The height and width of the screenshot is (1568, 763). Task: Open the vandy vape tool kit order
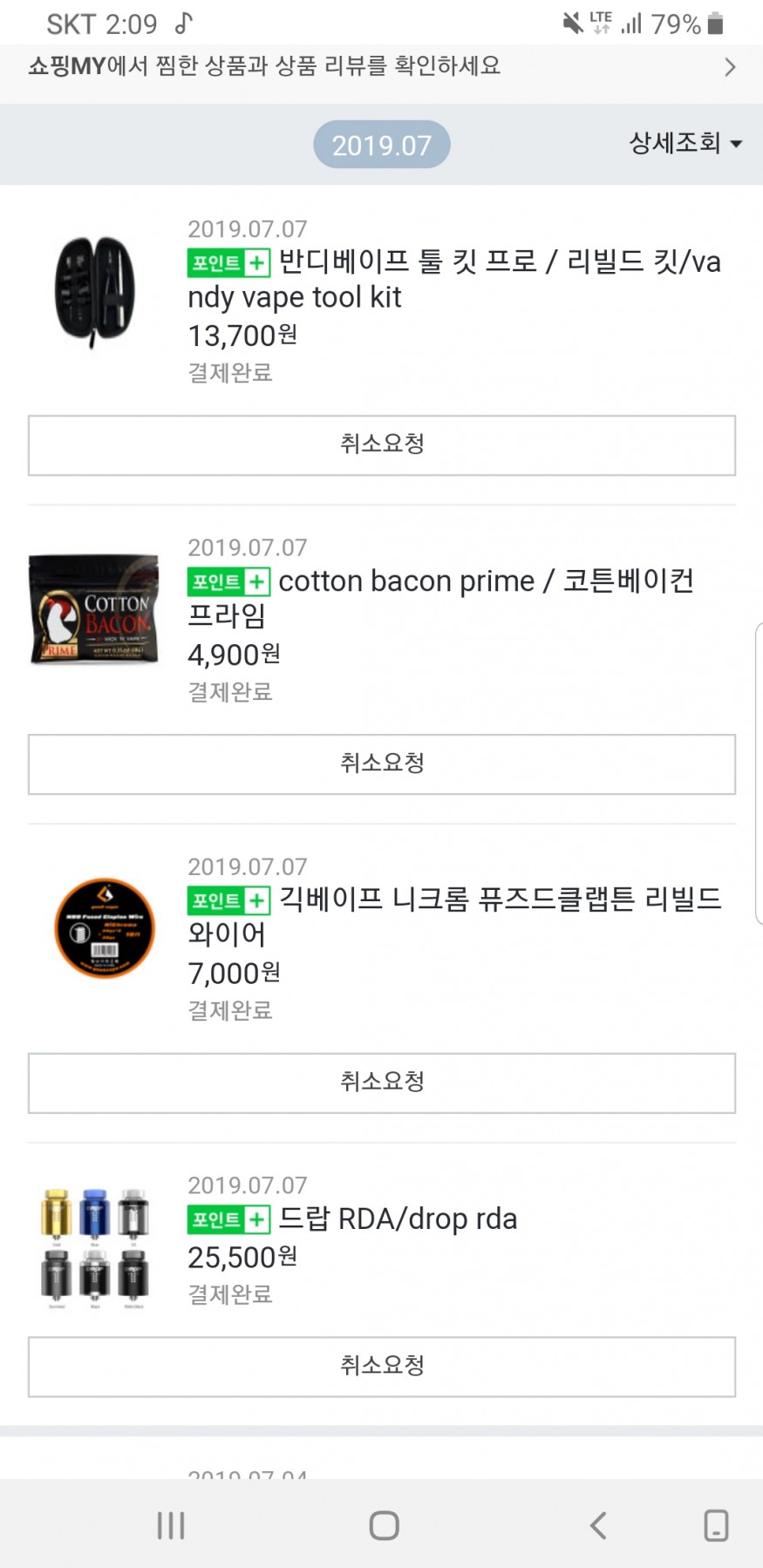[x=454, y=279]
